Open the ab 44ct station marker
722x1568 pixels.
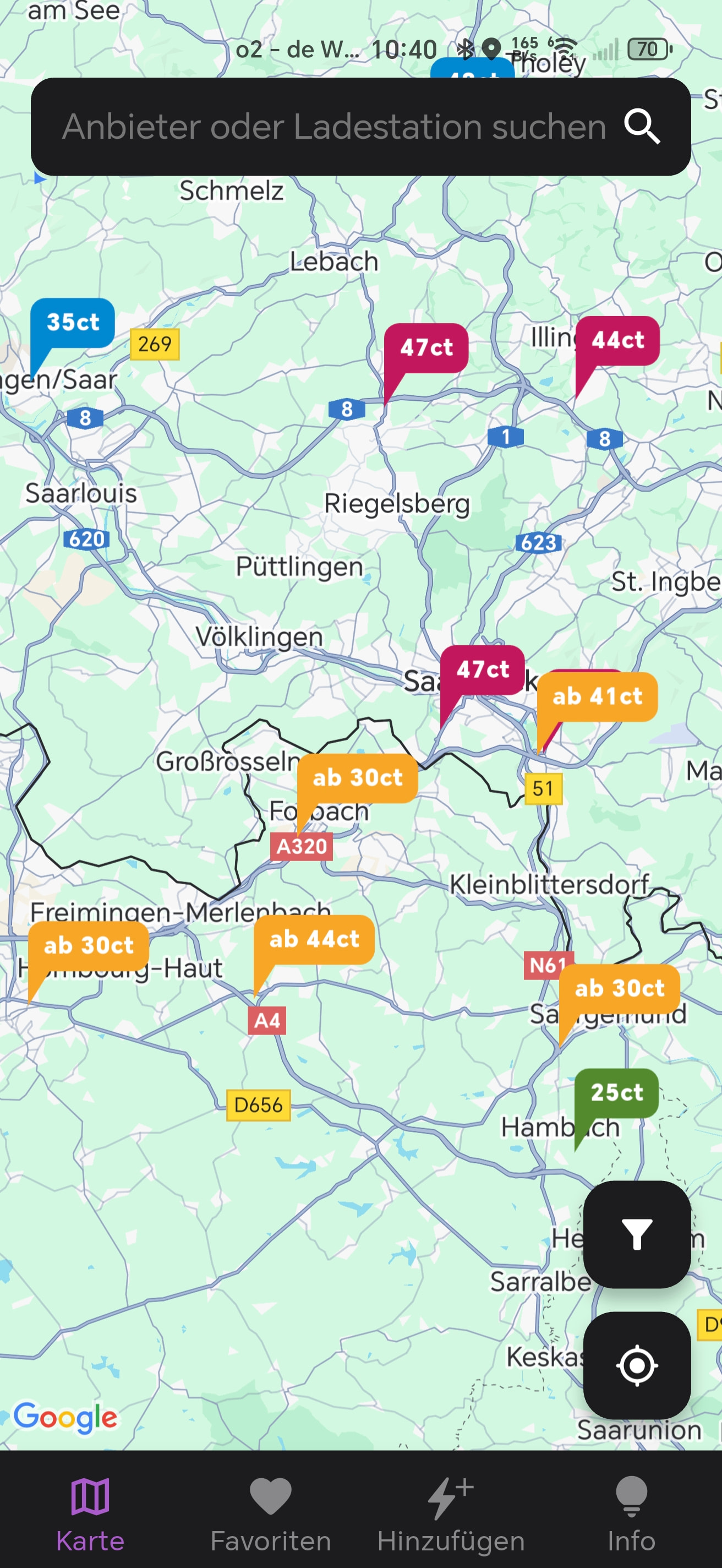tap(314, 939)
